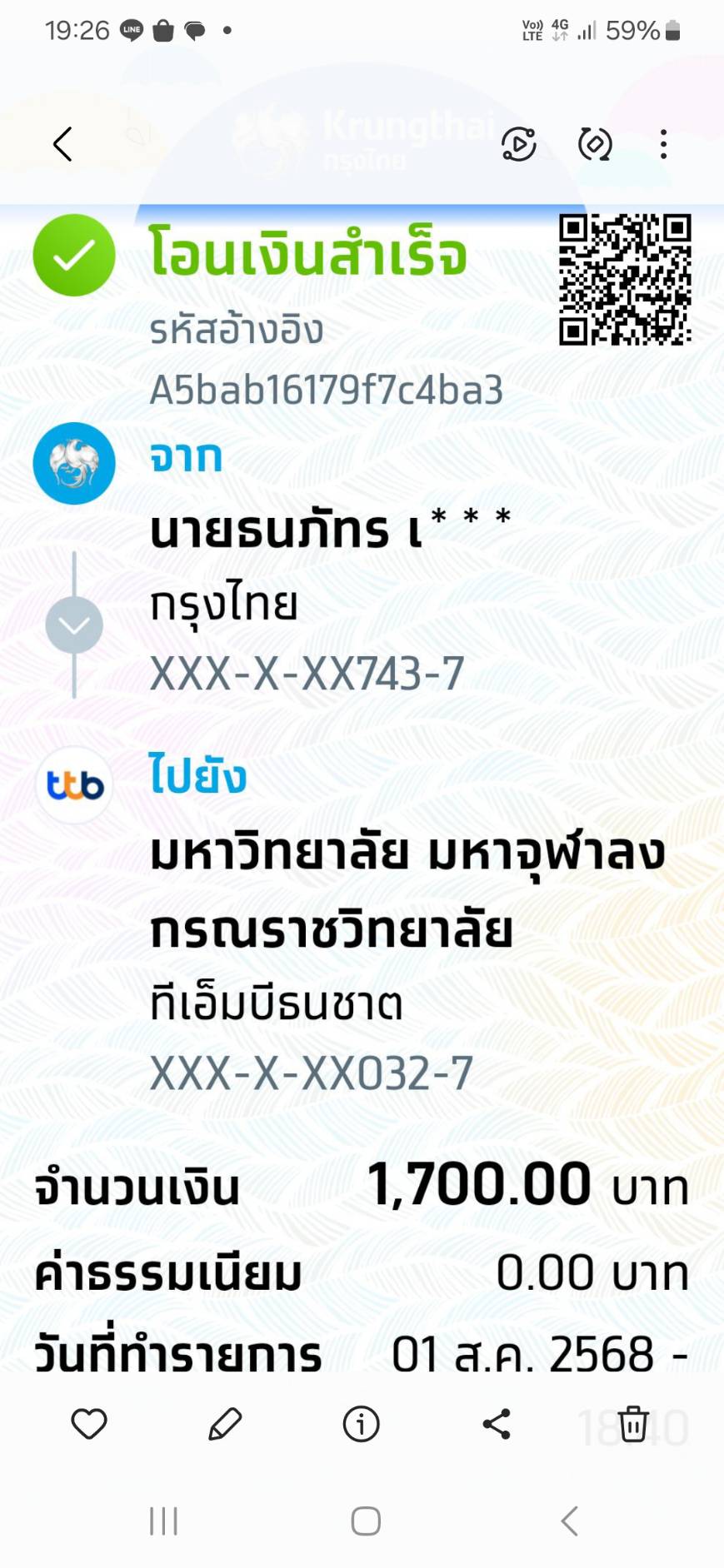Delete this image with trash icon
Image resolution: width=724 pixels, height=1568 pixels.
point(633,1424)
